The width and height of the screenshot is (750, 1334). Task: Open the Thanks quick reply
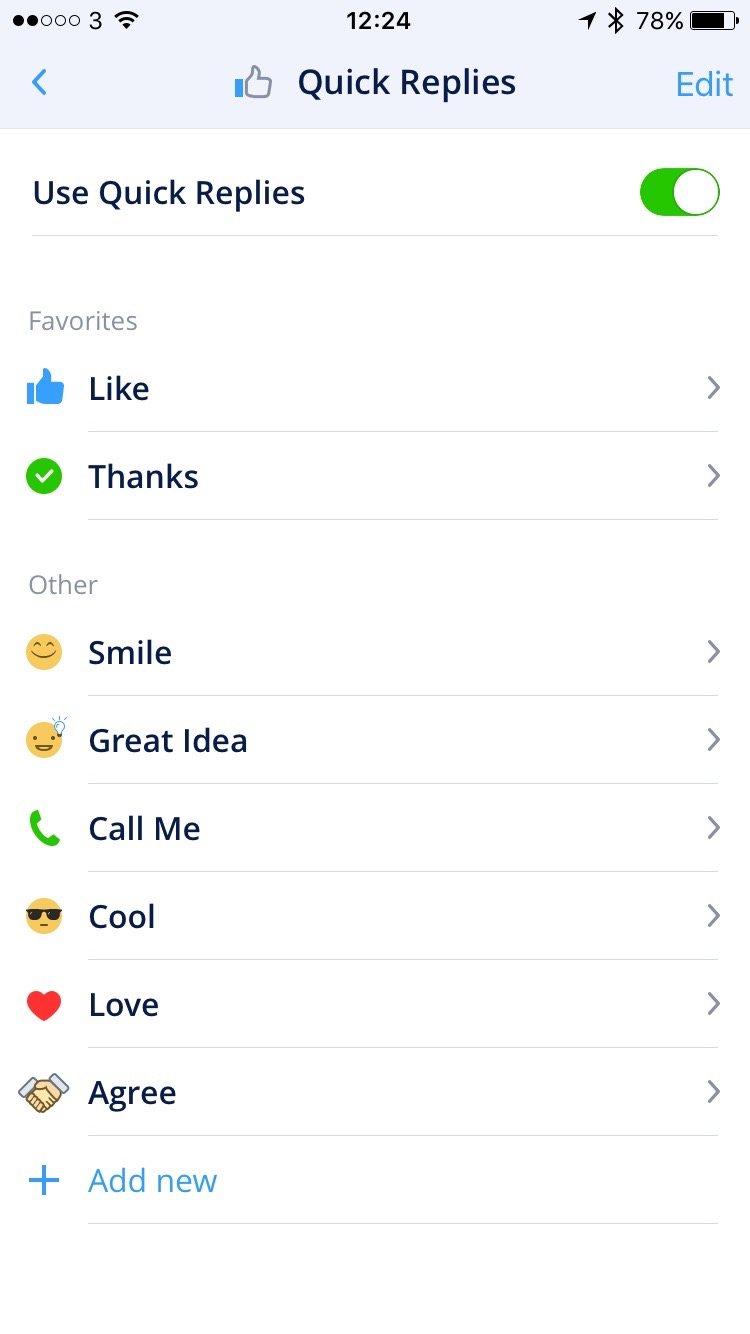[x=375, y=476]
